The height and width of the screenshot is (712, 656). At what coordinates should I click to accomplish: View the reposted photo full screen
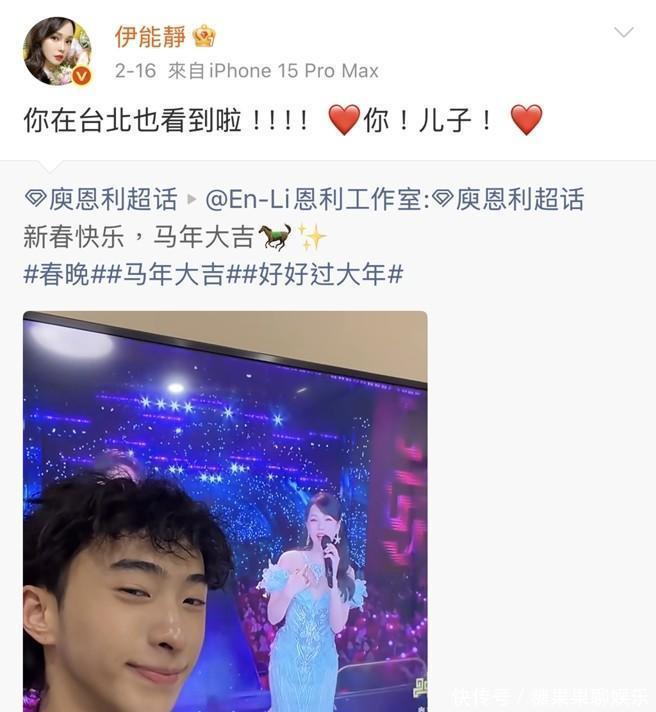point(225,510)
